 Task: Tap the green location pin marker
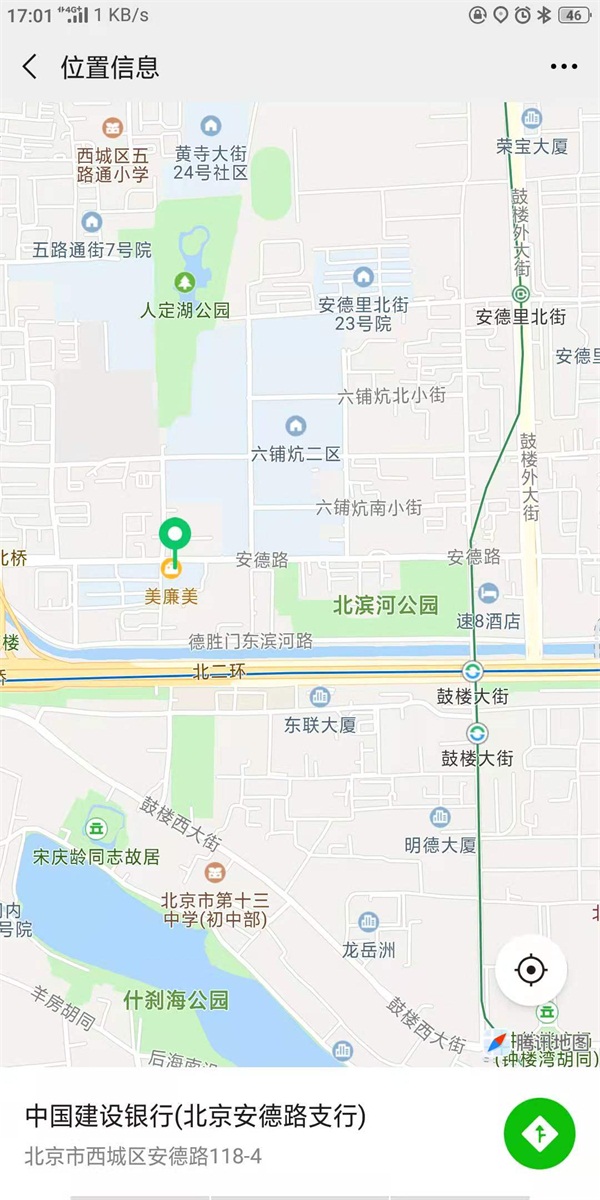click(x=175, y=535)
